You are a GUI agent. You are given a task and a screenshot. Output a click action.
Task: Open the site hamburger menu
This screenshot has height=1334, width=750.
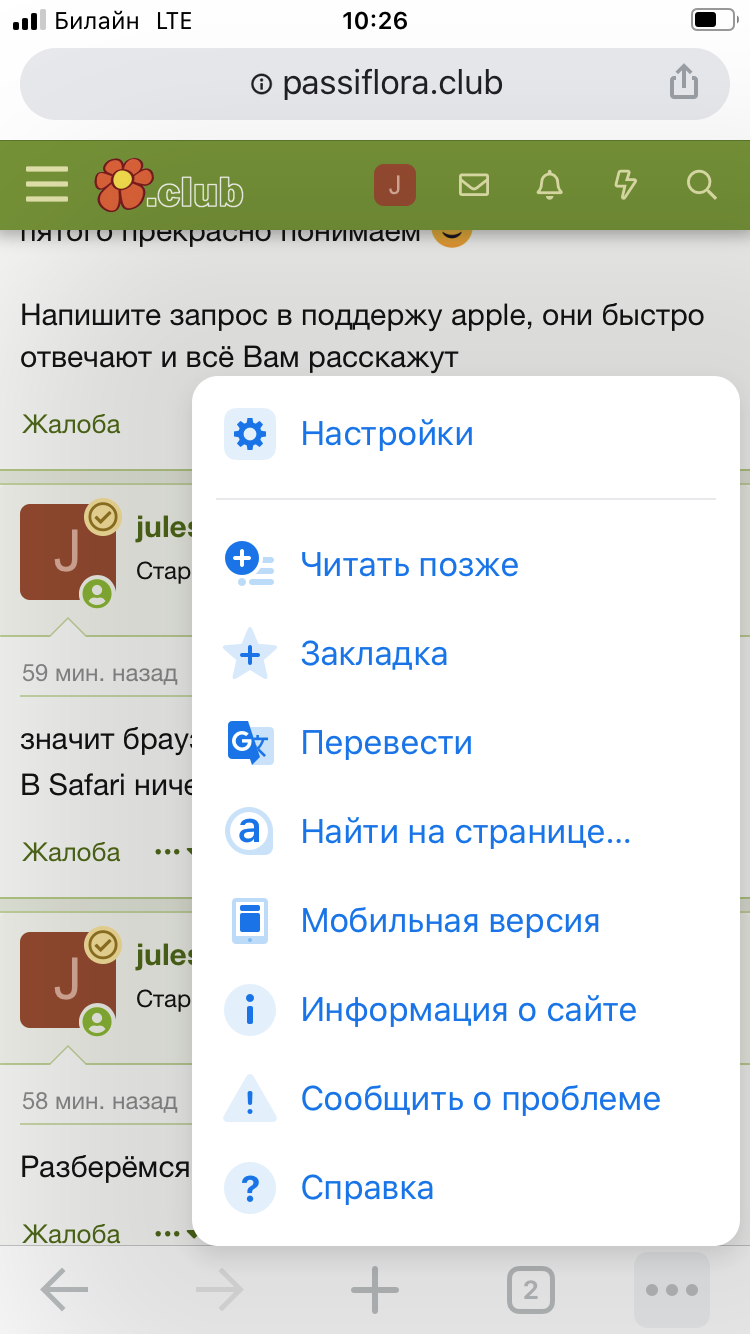pyautogui.click(x=47, y=185)
